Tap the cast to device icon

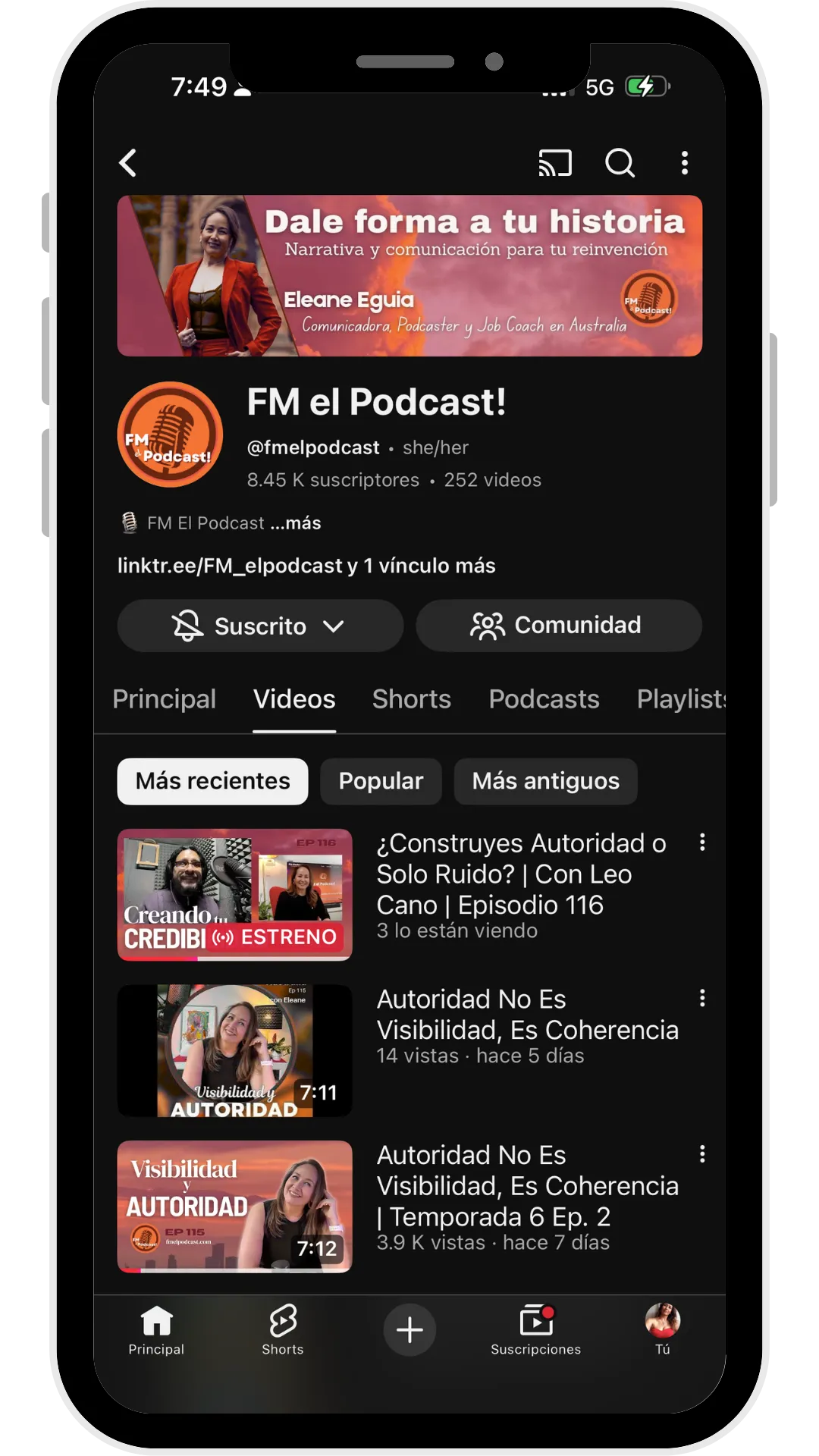tap(555, 163)
